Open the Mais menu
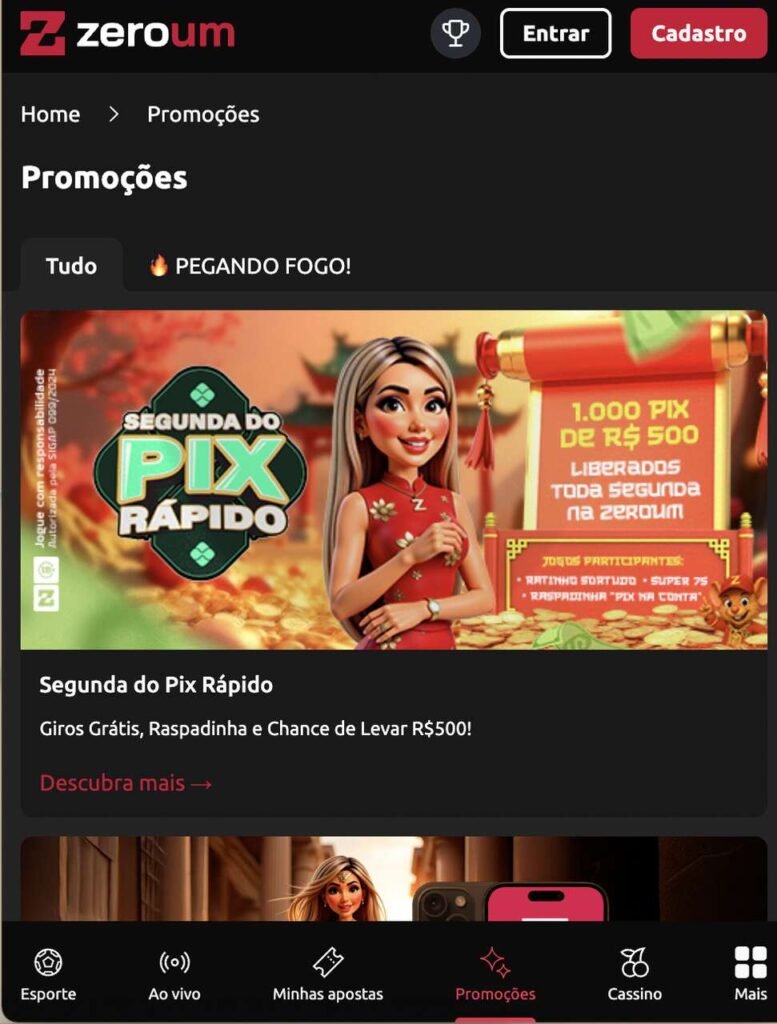The height and width of the screenshot is (1024, 777). tap(750, 974)
